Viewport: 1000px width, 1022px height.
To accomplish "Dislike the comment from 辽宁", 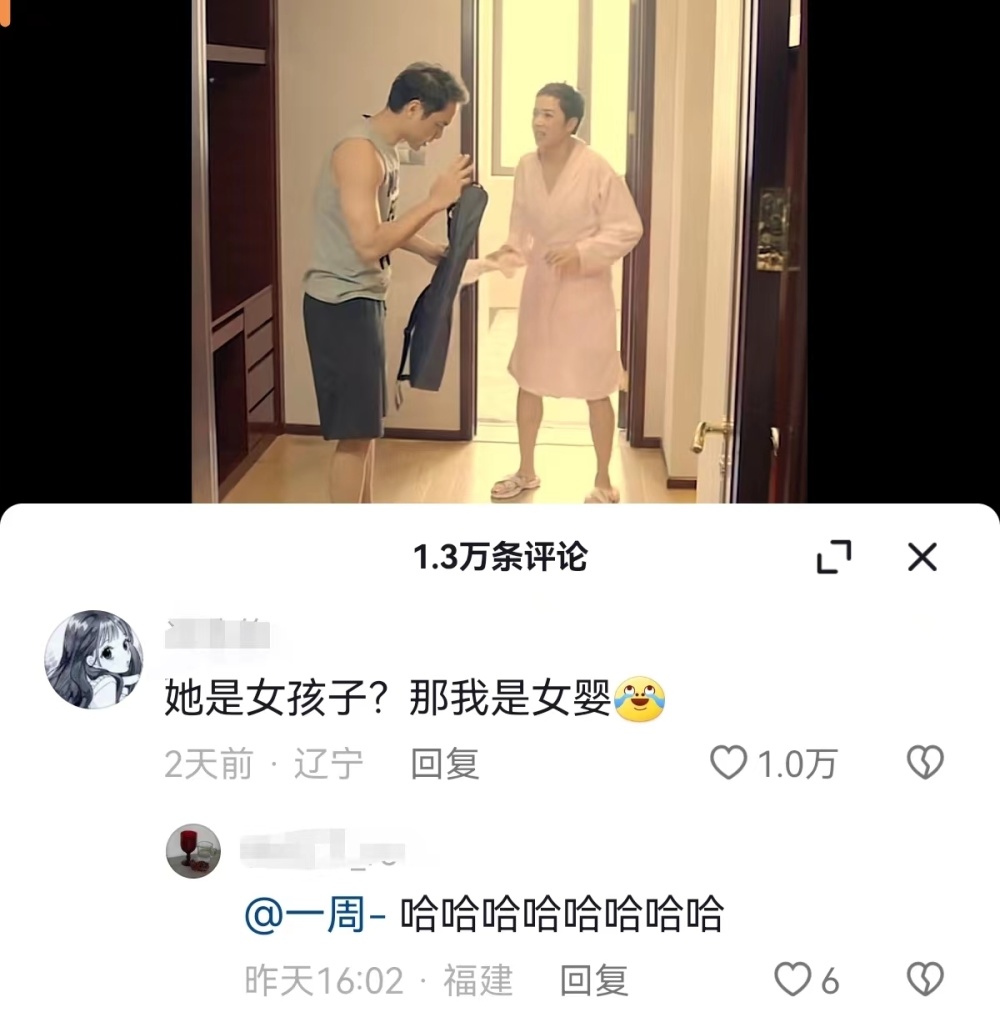I will [x=925, y=763].
